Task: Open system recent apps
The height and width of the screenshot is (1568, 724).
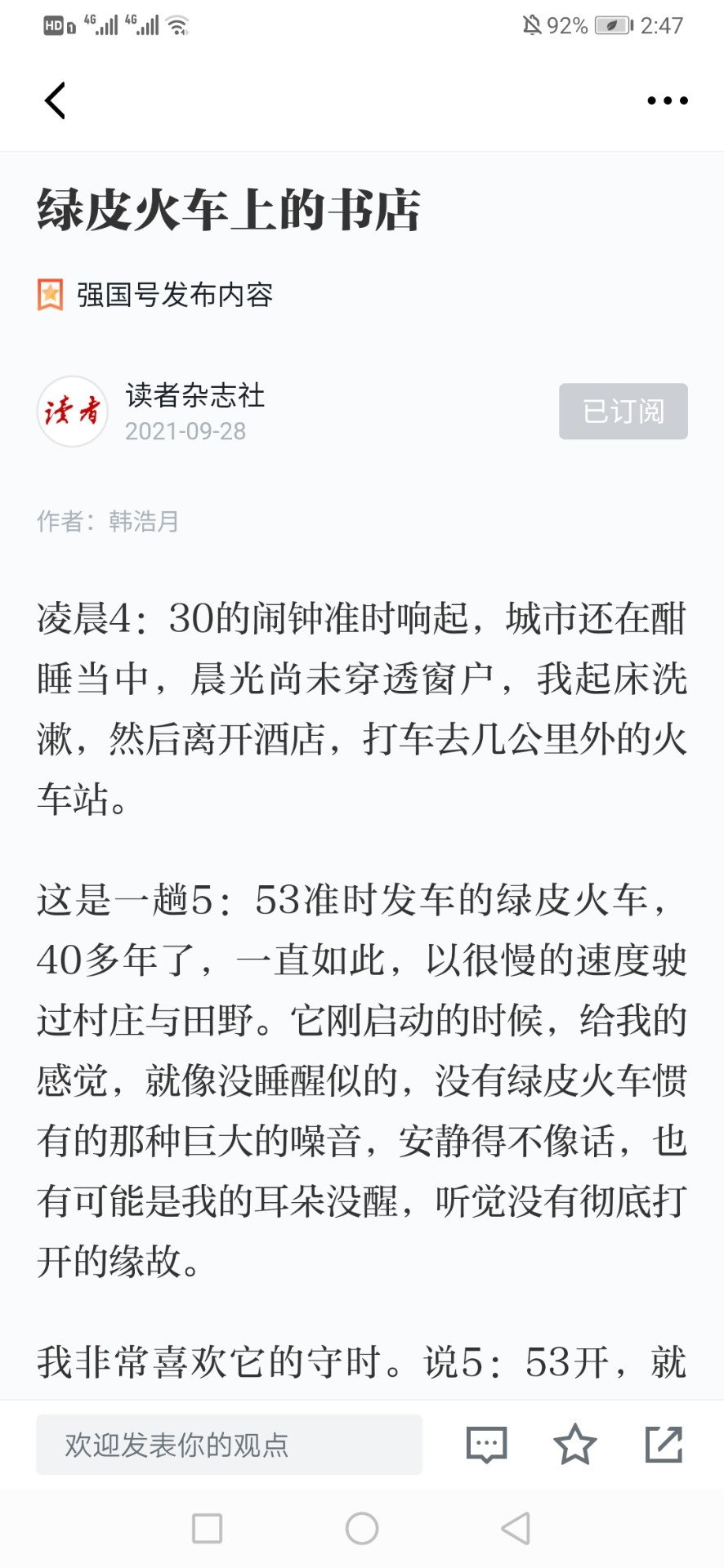Action: (207, 1528)
